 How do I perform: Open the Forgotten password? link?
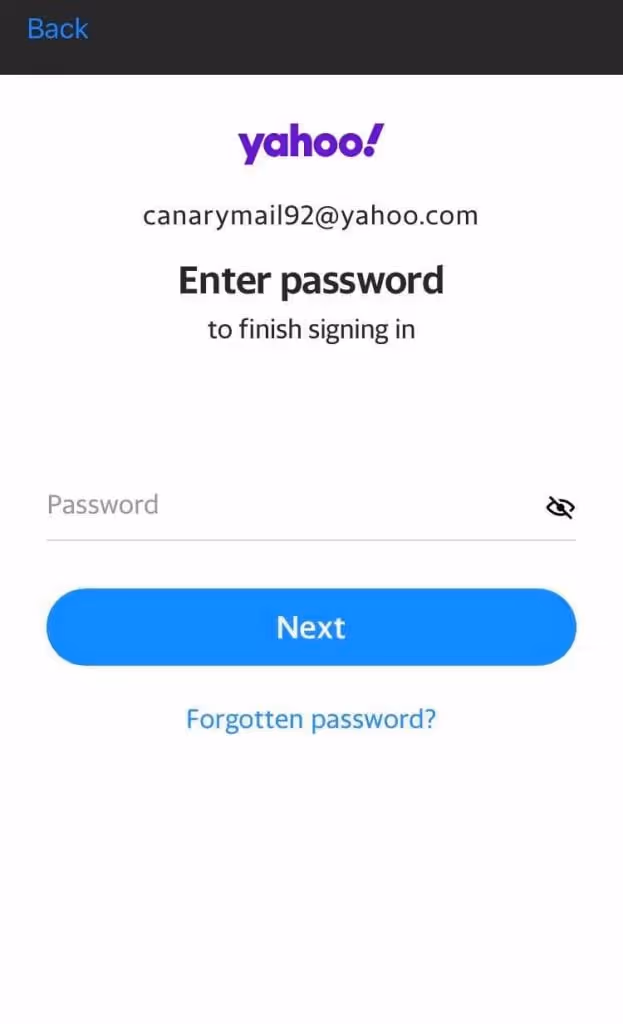pos(311,719)
